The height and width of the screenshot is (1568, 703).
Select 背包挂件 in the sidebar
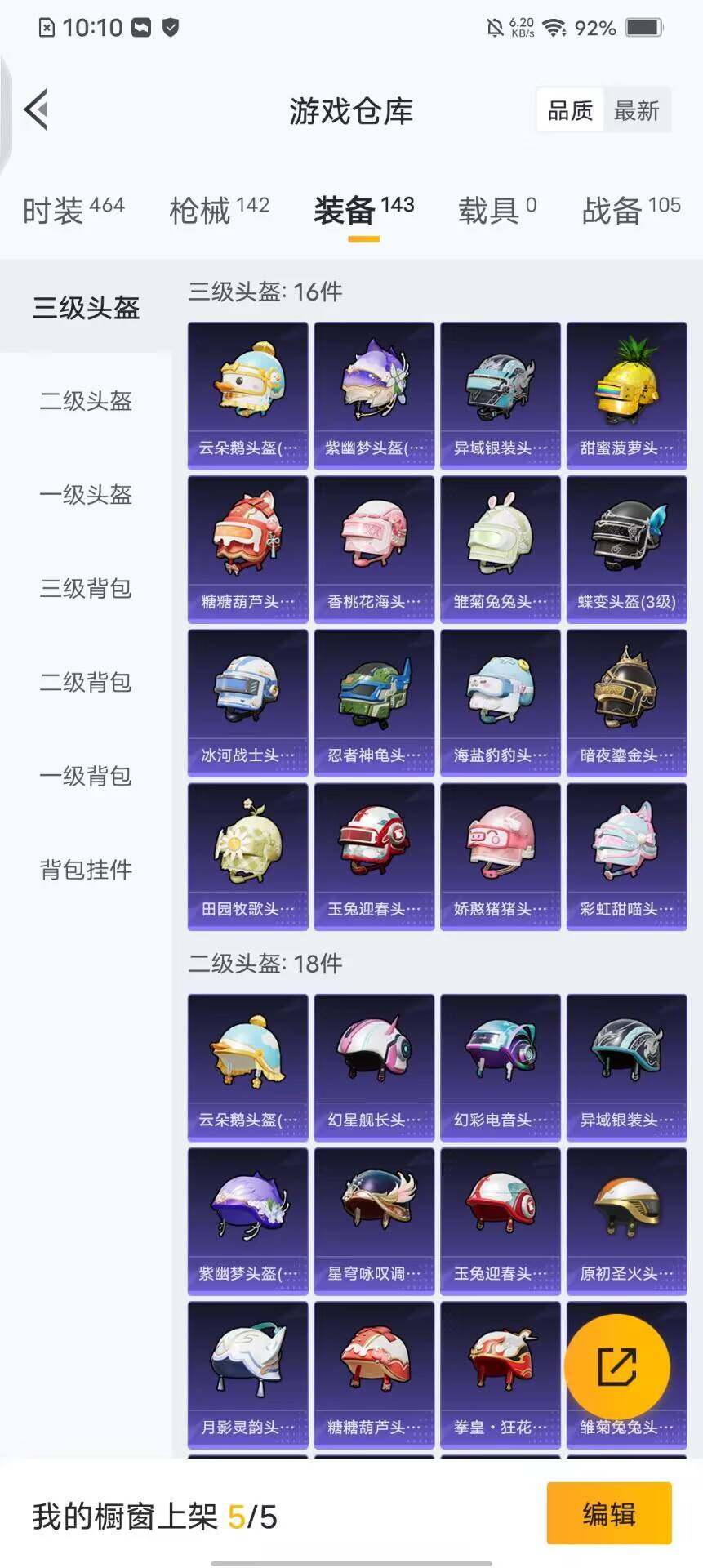click(84, 871)
